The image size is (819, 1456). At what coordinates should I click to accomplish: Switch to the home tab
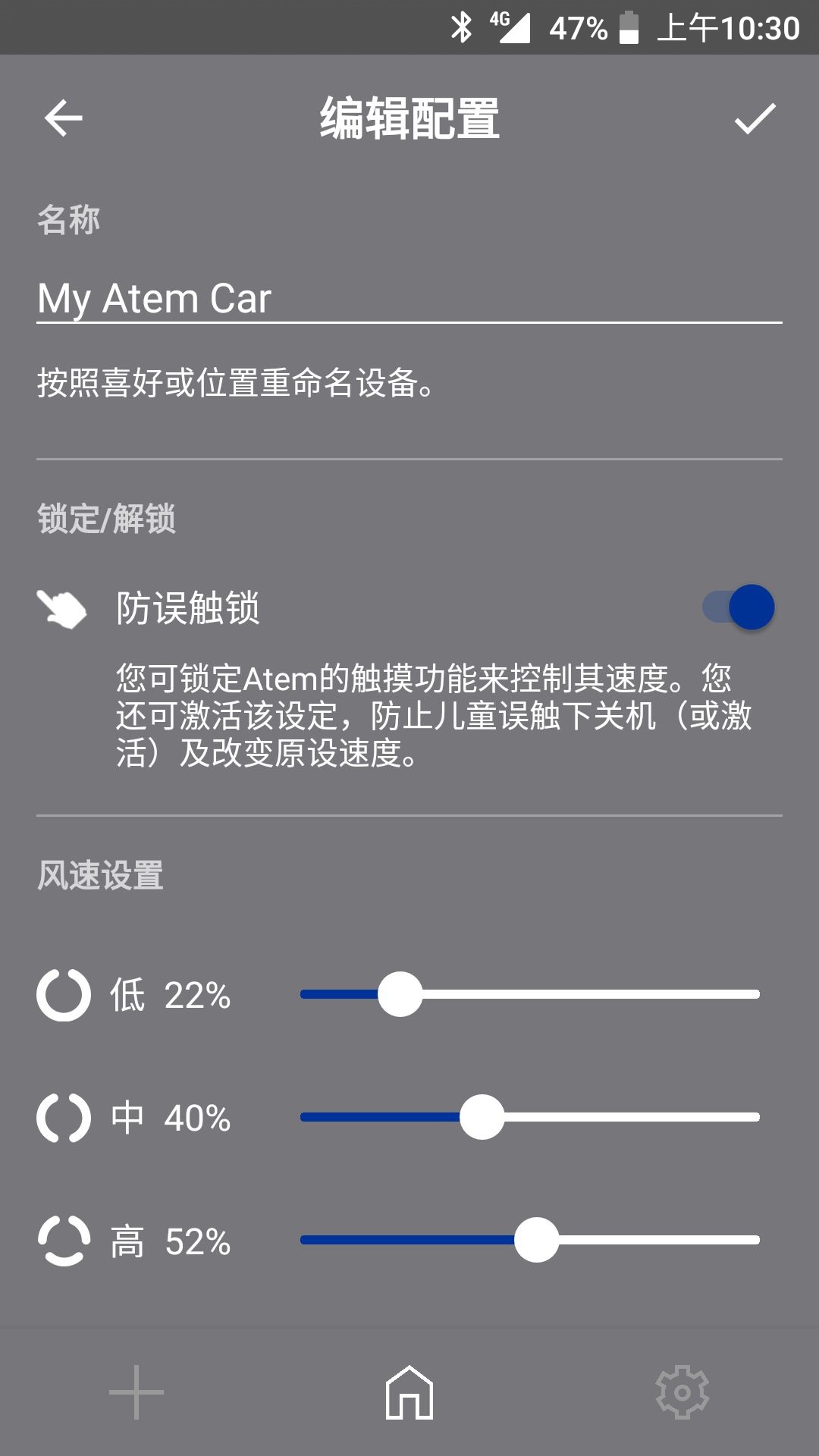[409, 1392]
